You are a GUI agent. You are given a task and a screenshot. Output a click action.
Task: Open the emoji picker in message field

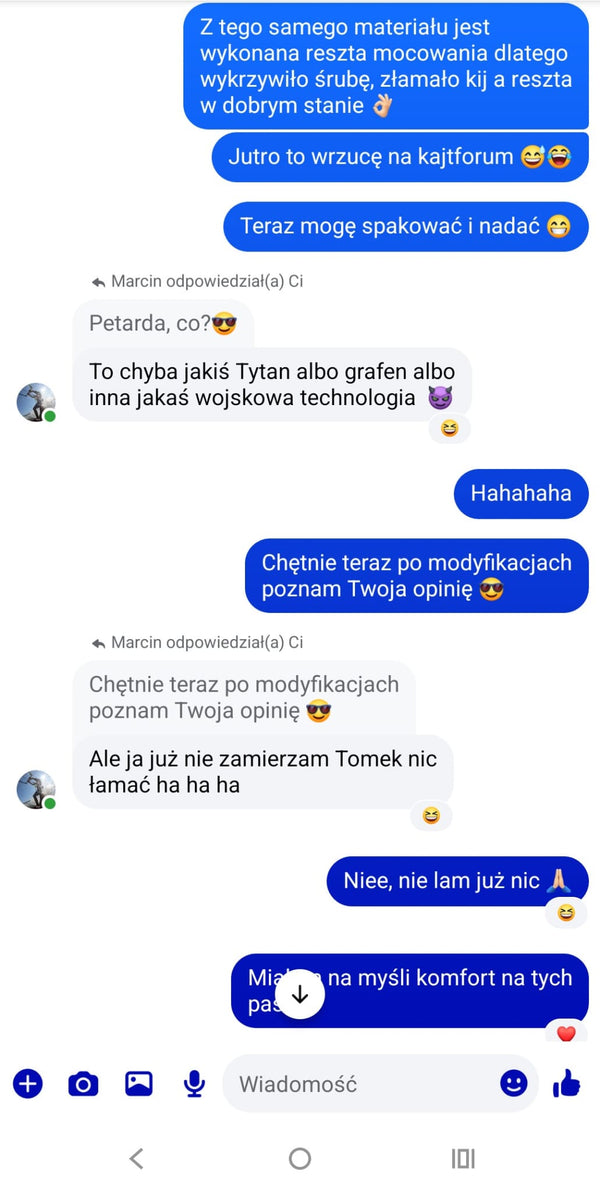point(514,1083)
